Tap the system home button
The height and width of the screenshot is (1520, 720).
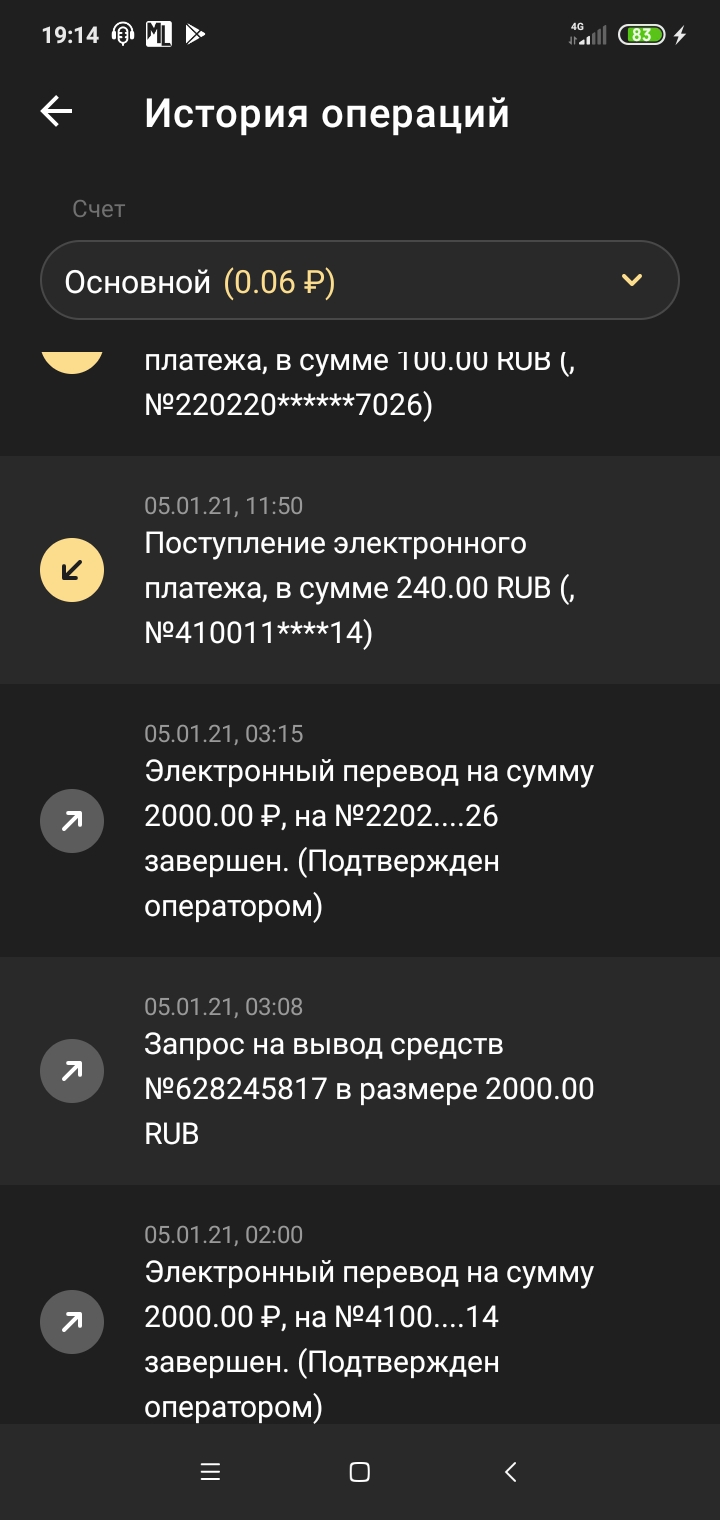pyautogui.click(x=360, y=1472)
